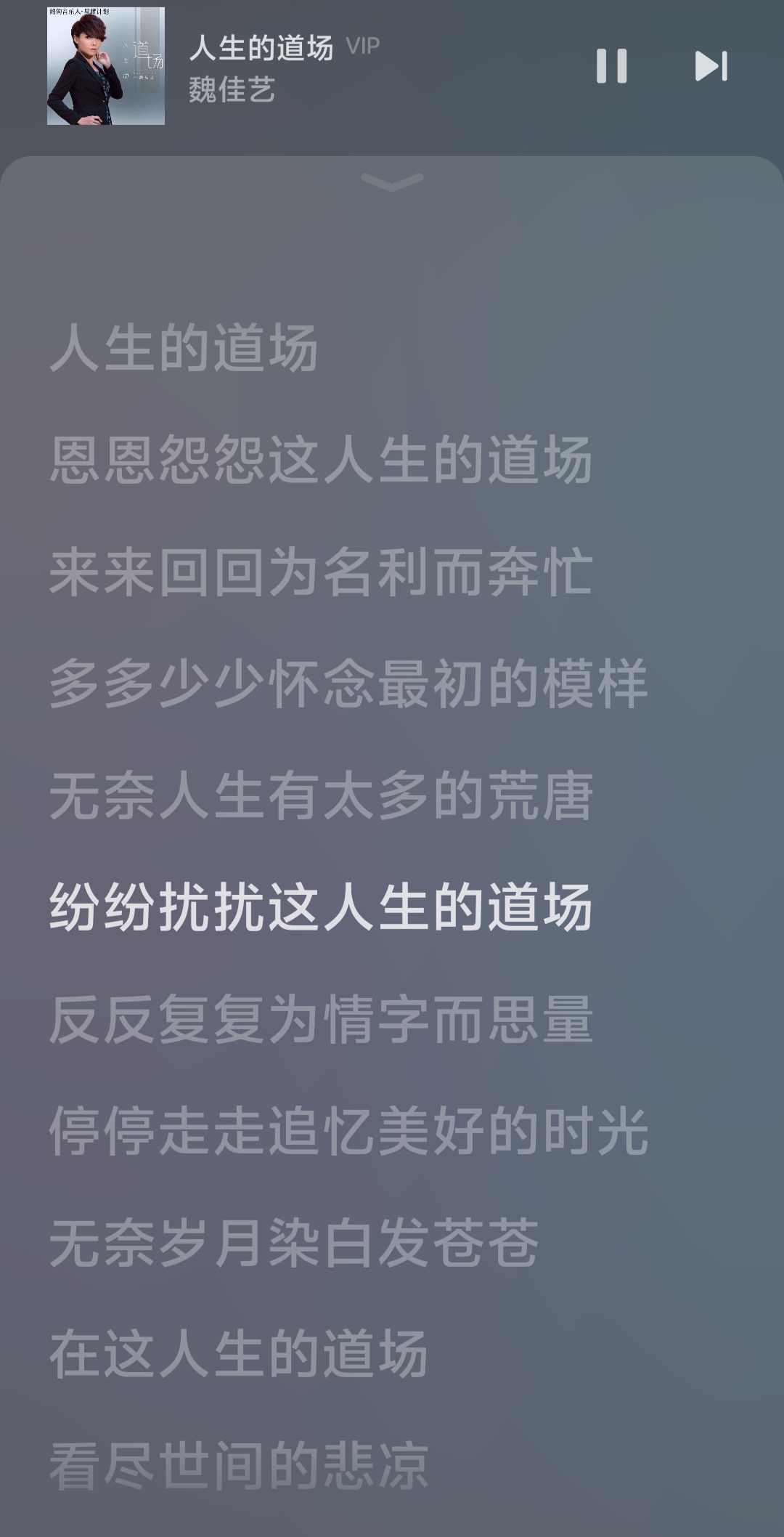Open the album cover of 人生的道场
The width and height of the screenshot is (784, 1537).
pyautogui.click(x=106, y=66)
